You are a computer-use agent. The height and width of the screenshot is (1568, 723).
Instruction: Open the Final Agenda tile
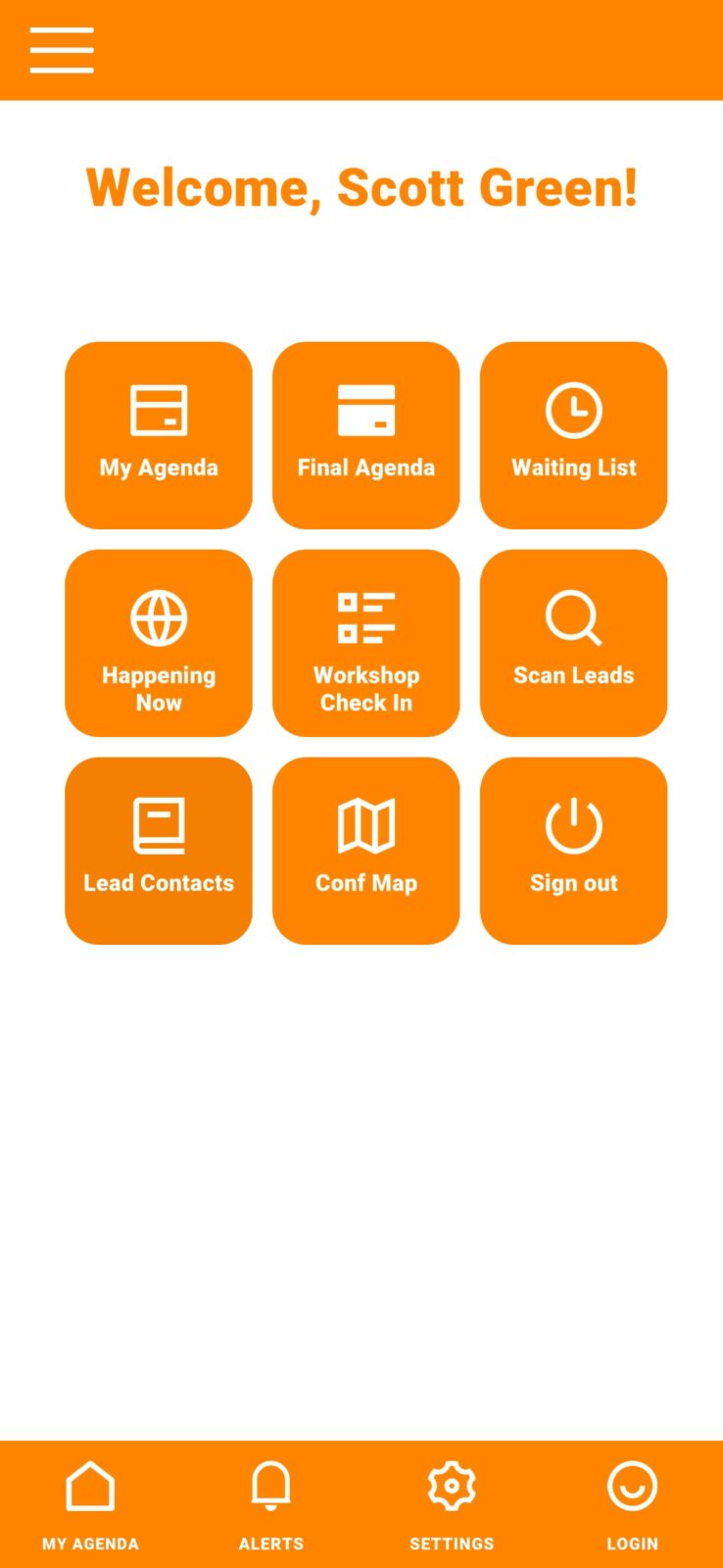tap(366, 435)
